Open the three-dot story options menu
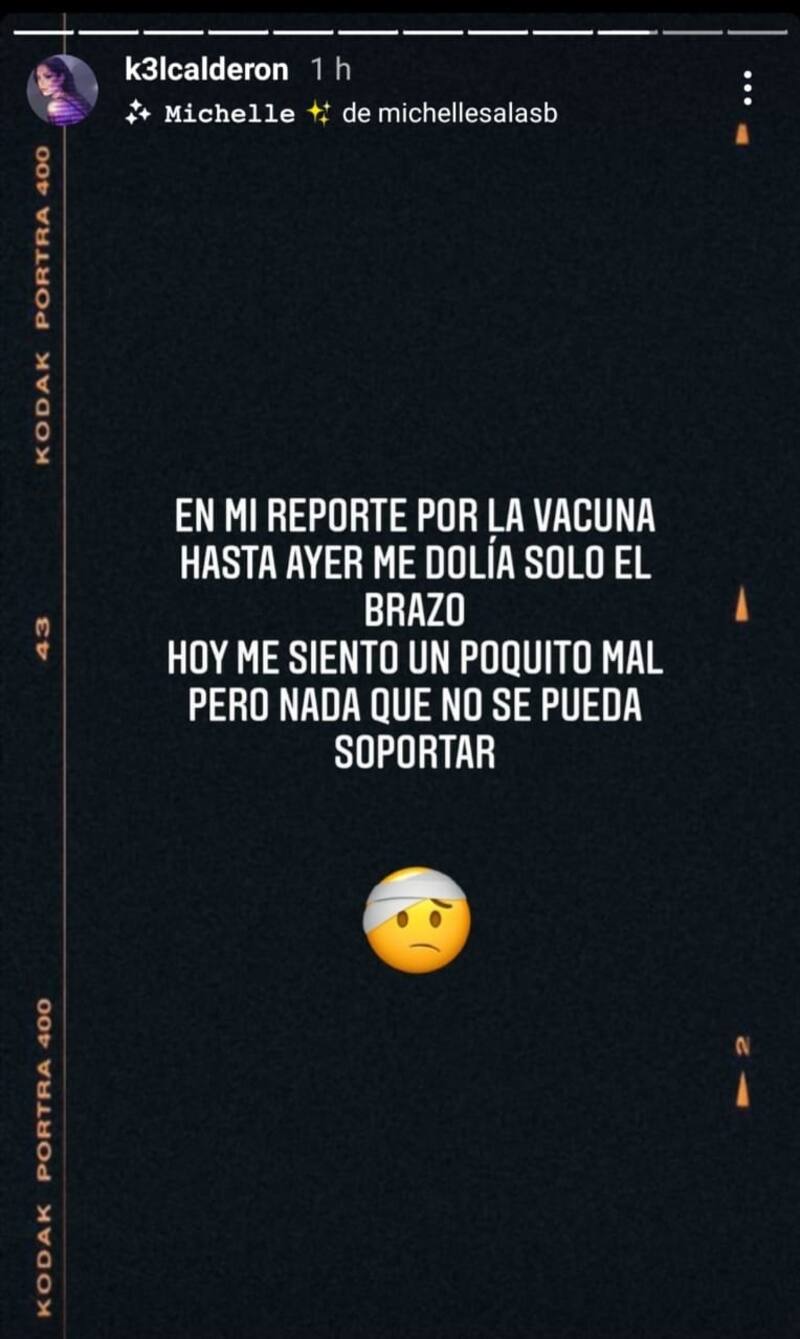Image resolution: width=800 pixels, height=1339 pixels. click(746, 88)
